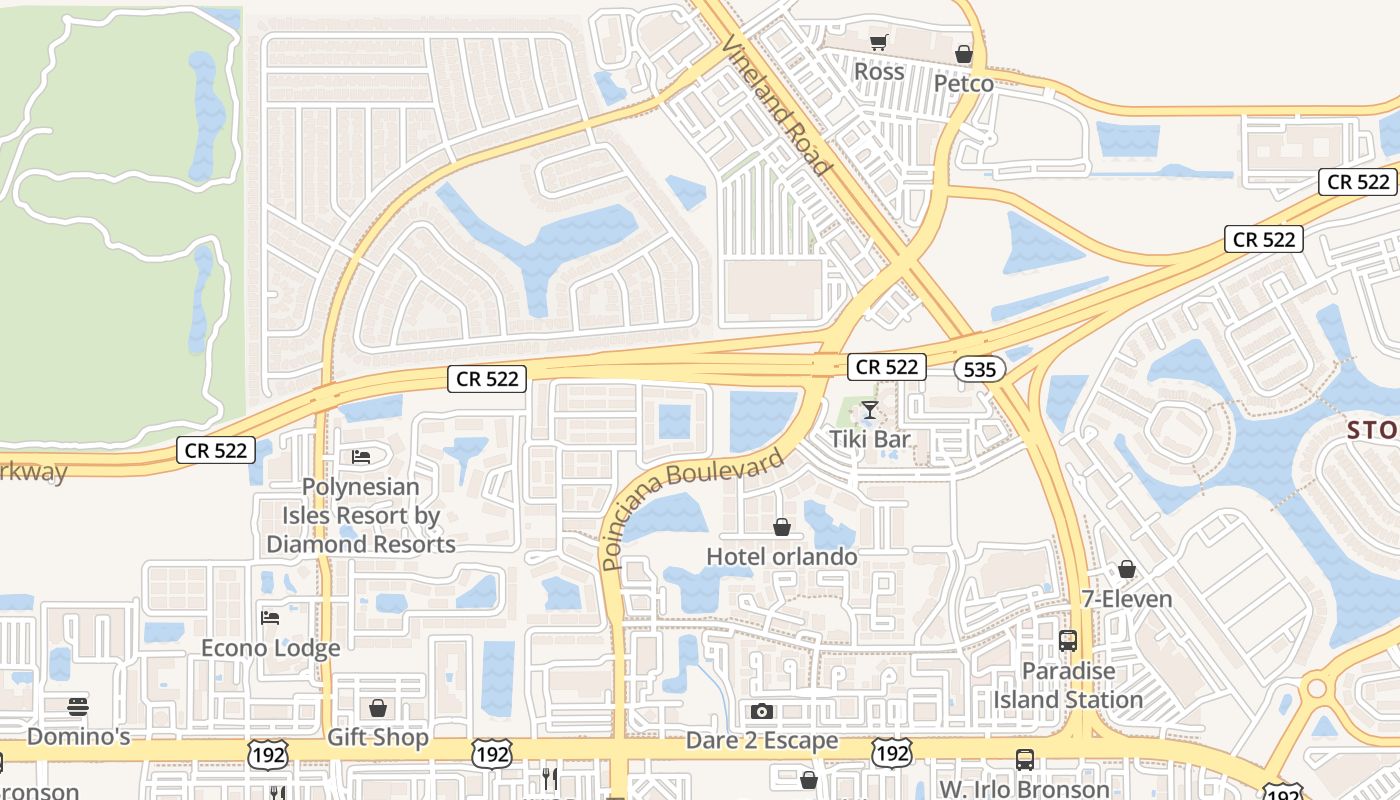Select the Paradise Island Station bus stop
The width and height of the screenshot is (1400, 800).
click(1068, 641)
